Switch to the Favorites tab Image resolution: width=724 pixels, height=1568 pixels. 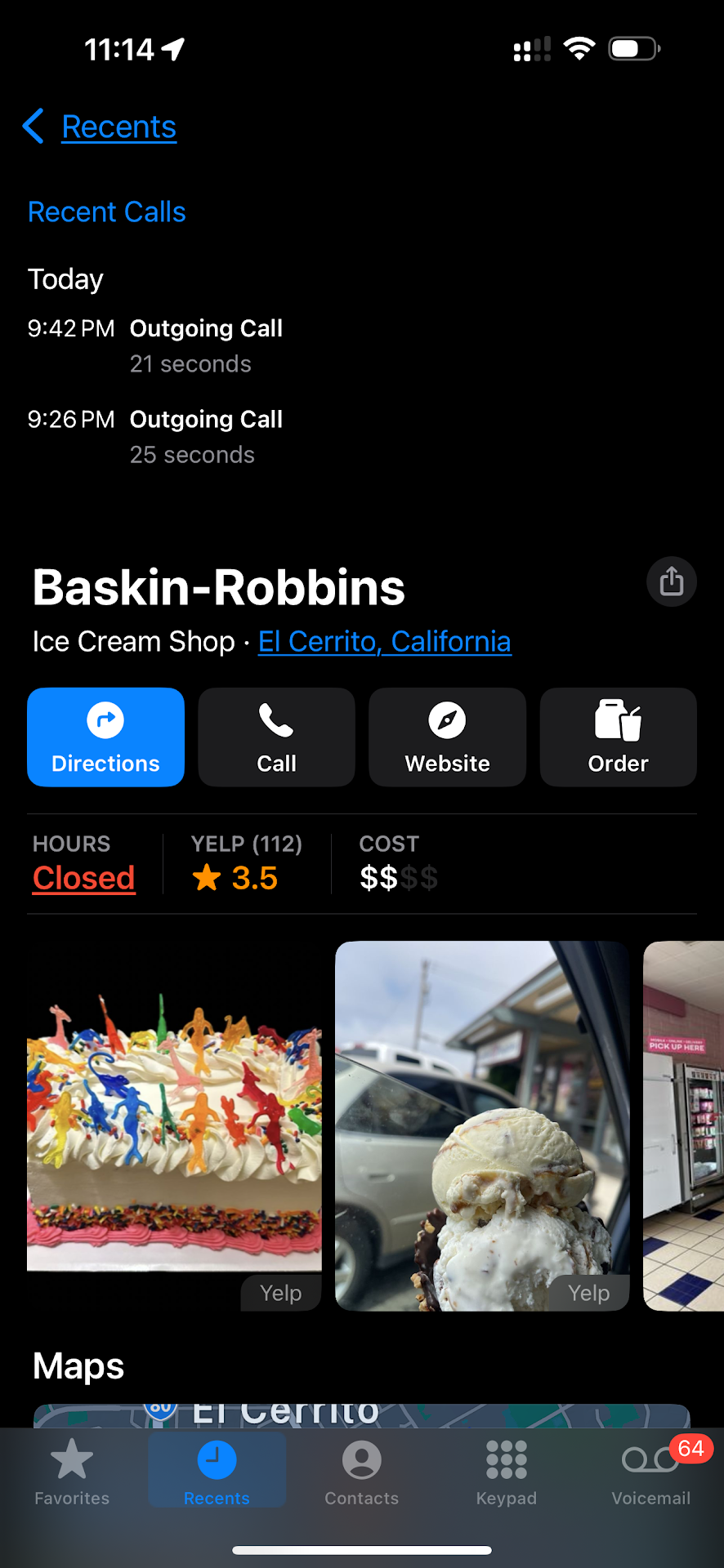click(x=72, y=1472)
